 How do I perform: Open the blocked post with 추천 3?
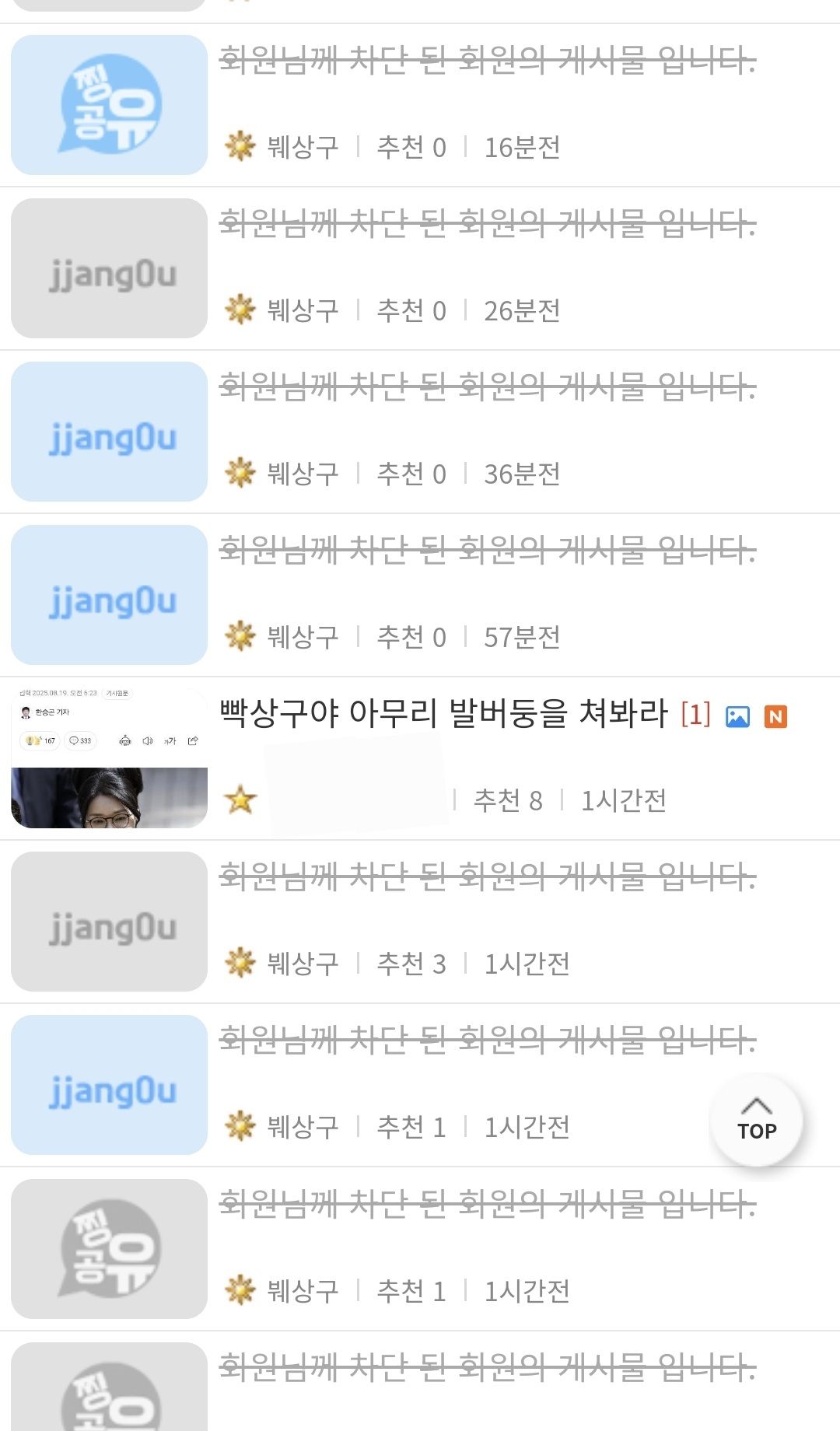[x=487, y=876]
